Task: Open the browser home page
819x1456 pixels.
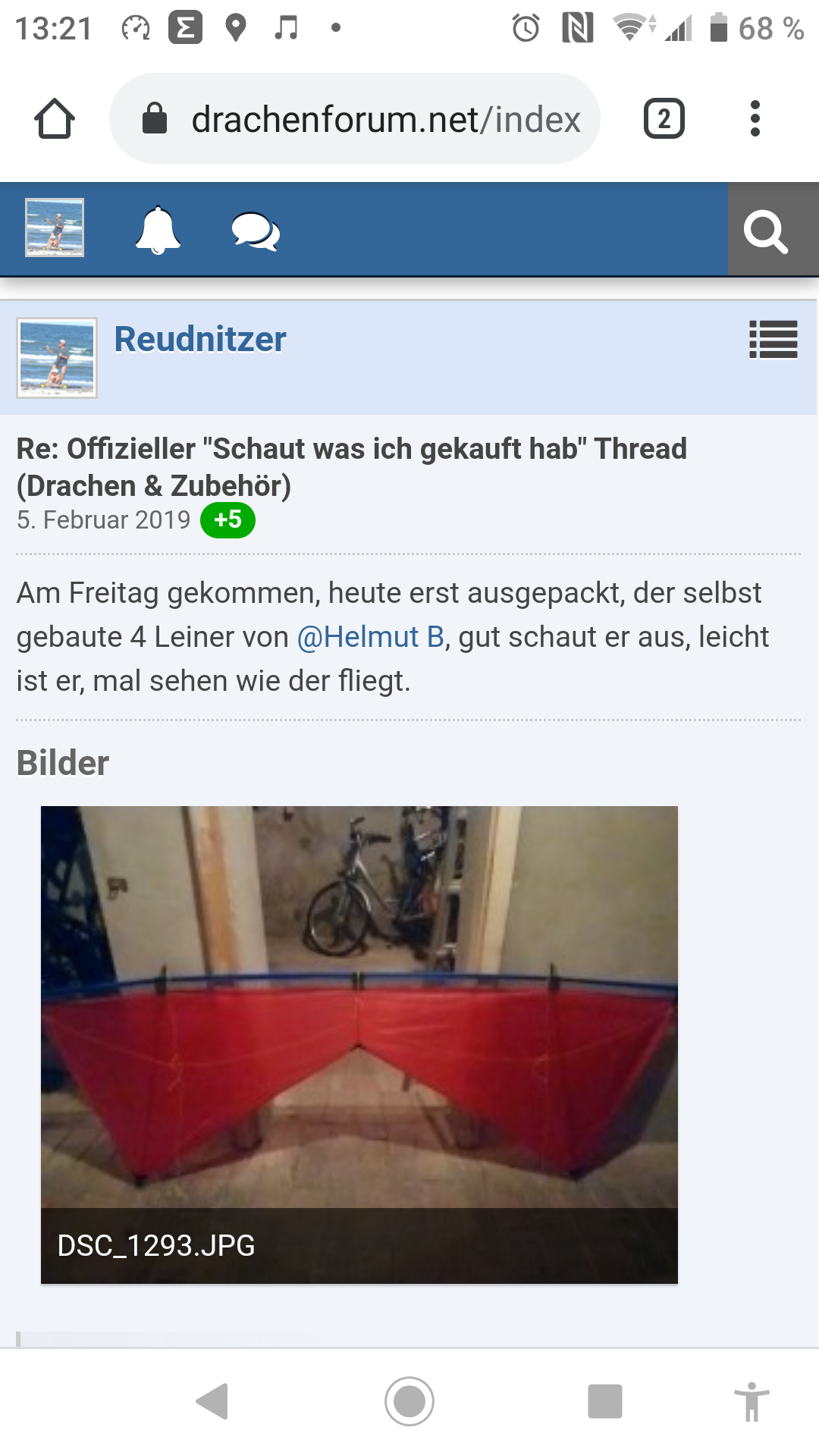Action: coord(55,119)
